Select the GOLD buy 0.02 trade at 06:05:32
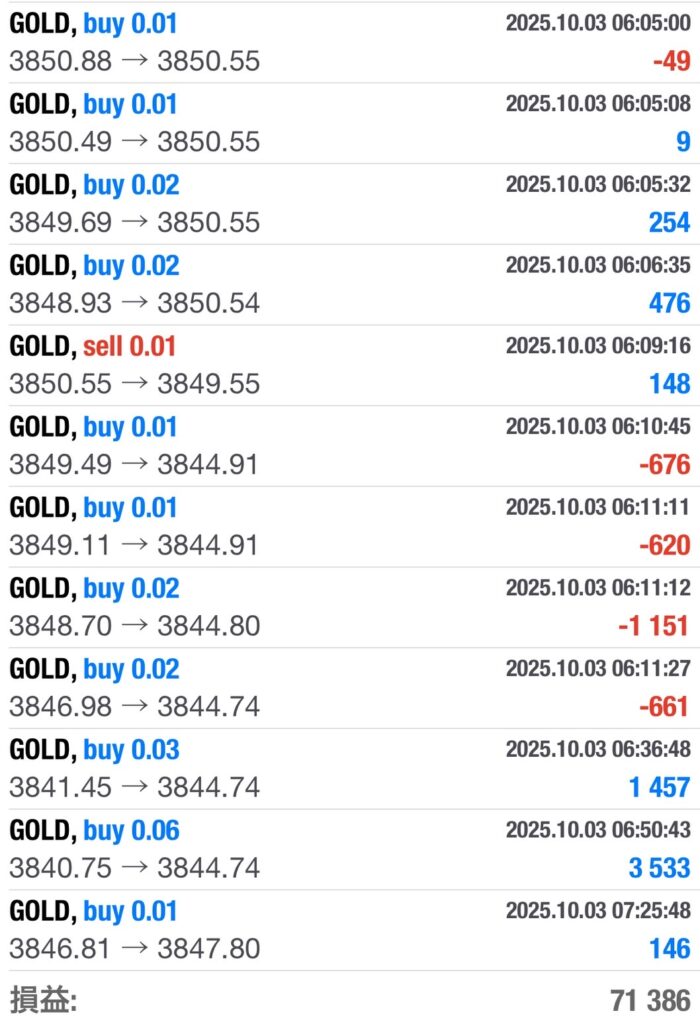Image resolution: width=700 pixels, height=1024 pixels. tap(350, 204)
